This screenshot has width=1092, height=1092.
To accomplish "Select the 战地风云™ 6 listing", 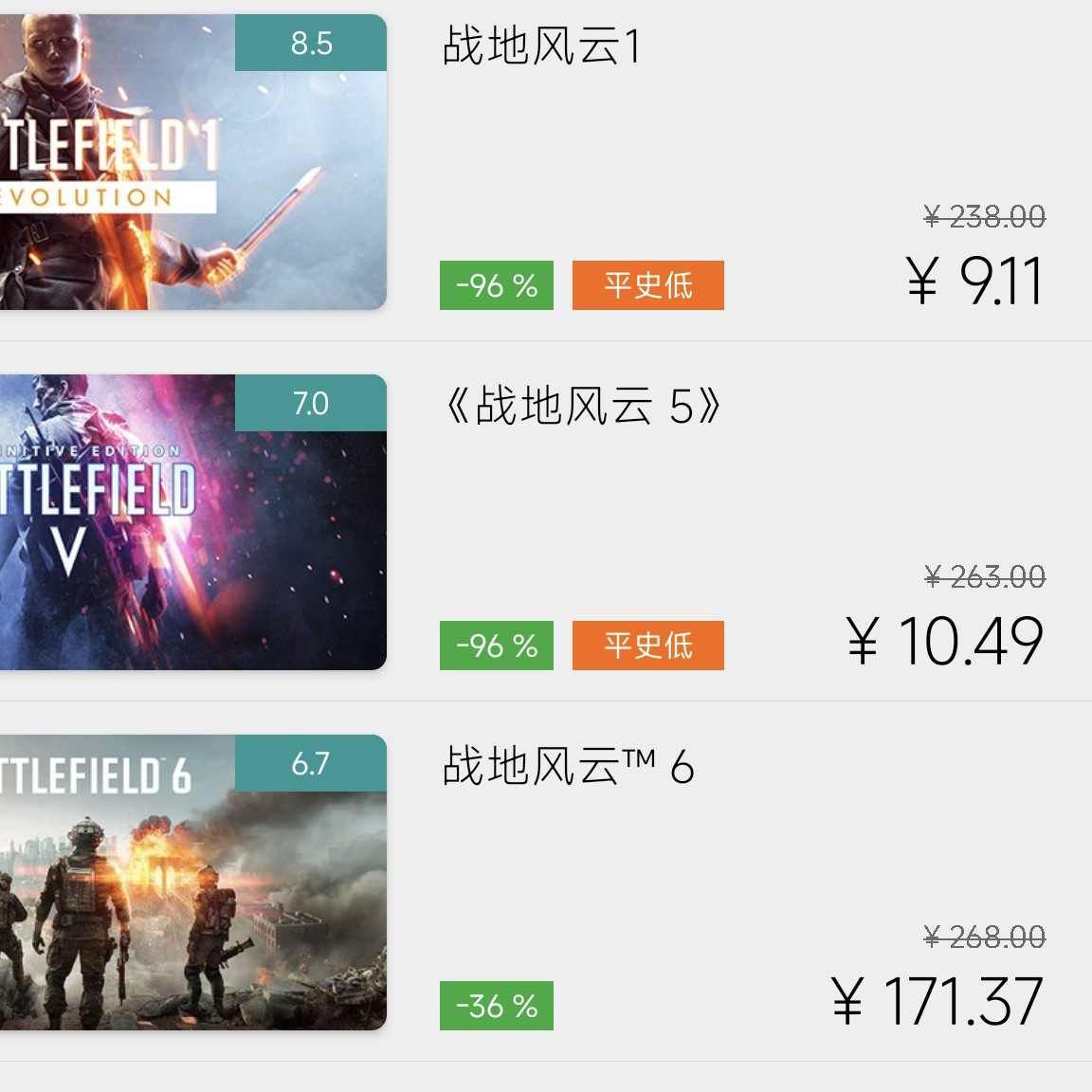I will point(568,766).
